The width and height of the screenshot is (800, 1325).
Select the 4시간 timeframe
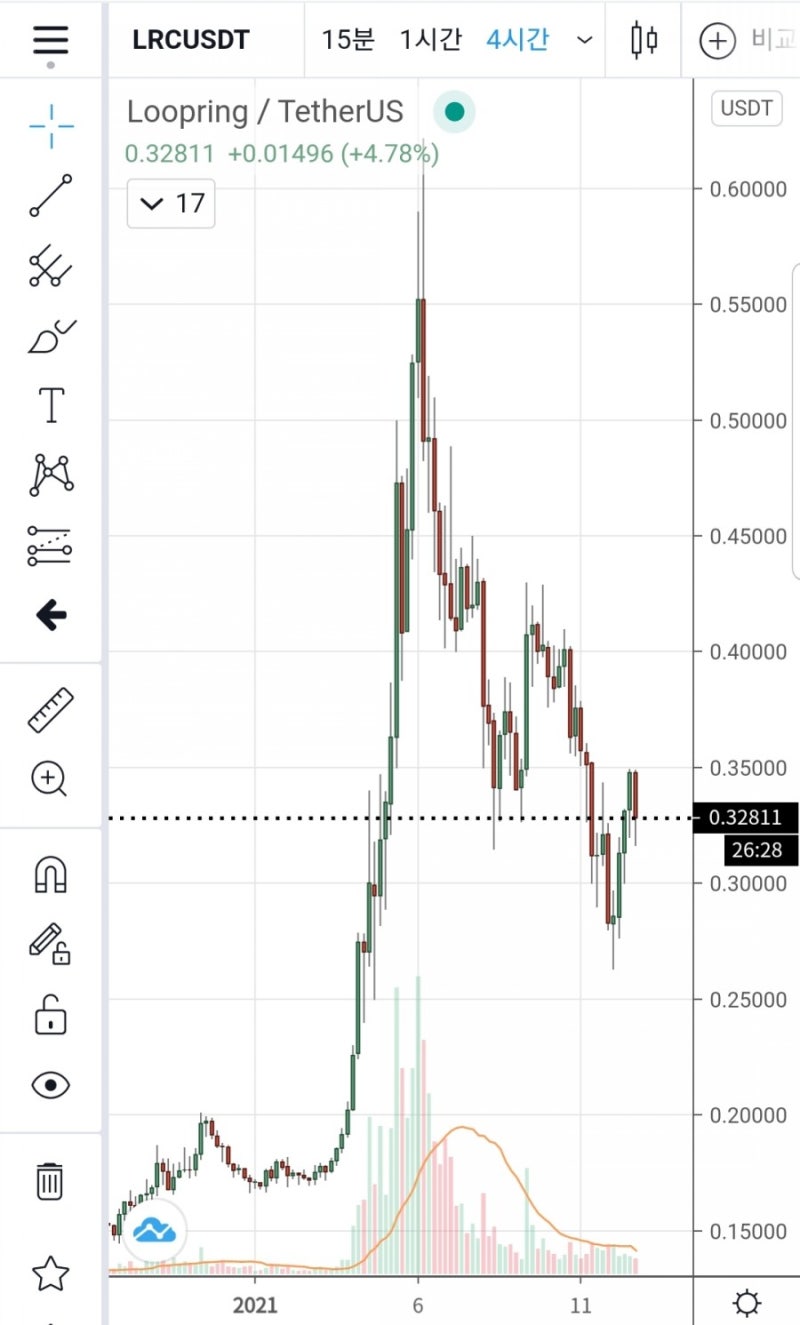pos(517,40)
